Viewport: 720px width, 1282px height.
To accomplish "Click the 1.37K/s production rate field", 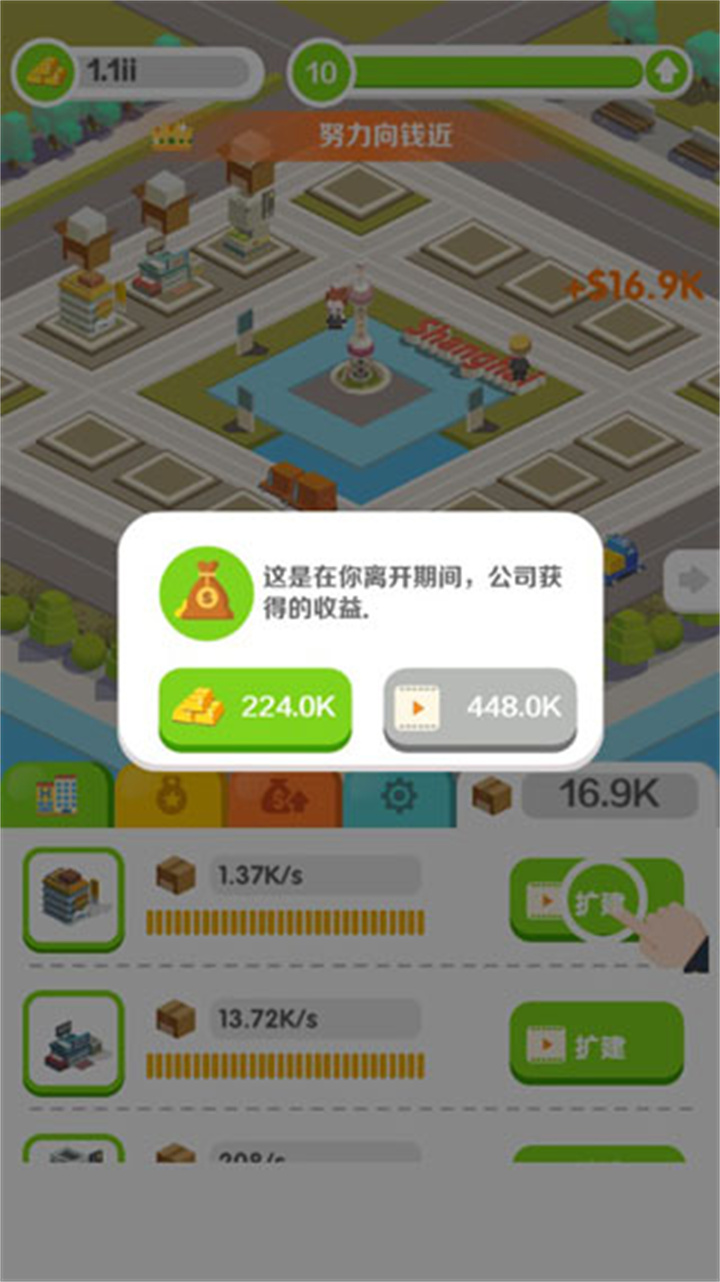I will (x=290, y=875).
